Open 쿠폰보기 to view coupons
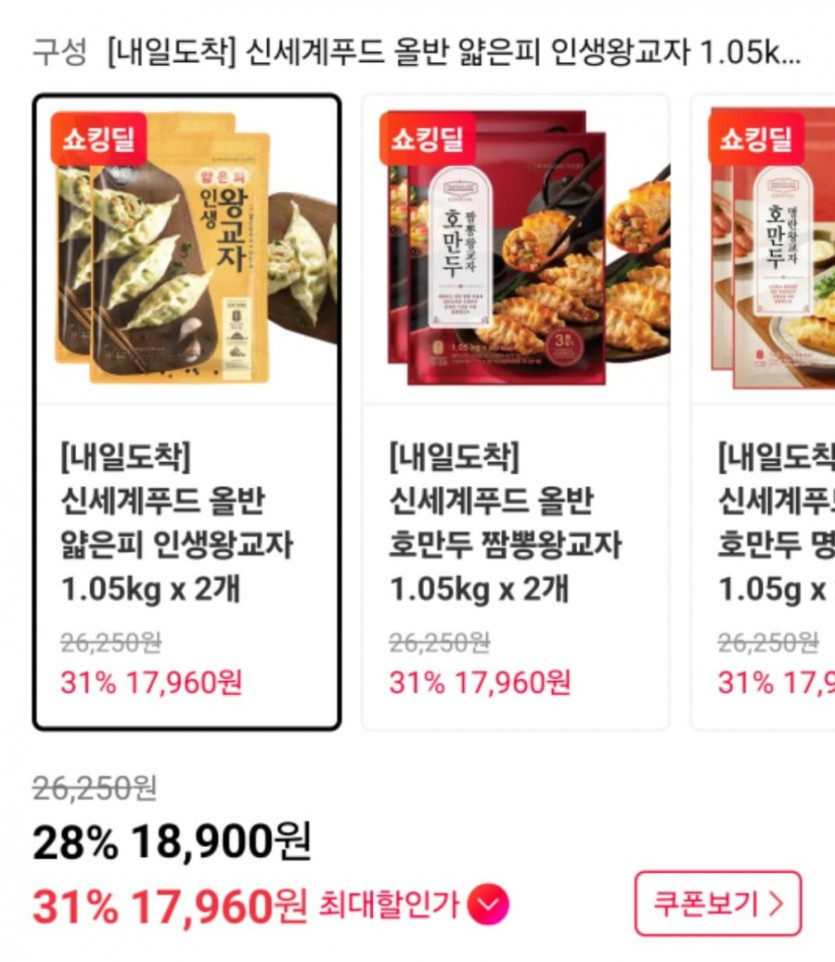The height and width of the screenshot is (962, 835). [717, 904]
